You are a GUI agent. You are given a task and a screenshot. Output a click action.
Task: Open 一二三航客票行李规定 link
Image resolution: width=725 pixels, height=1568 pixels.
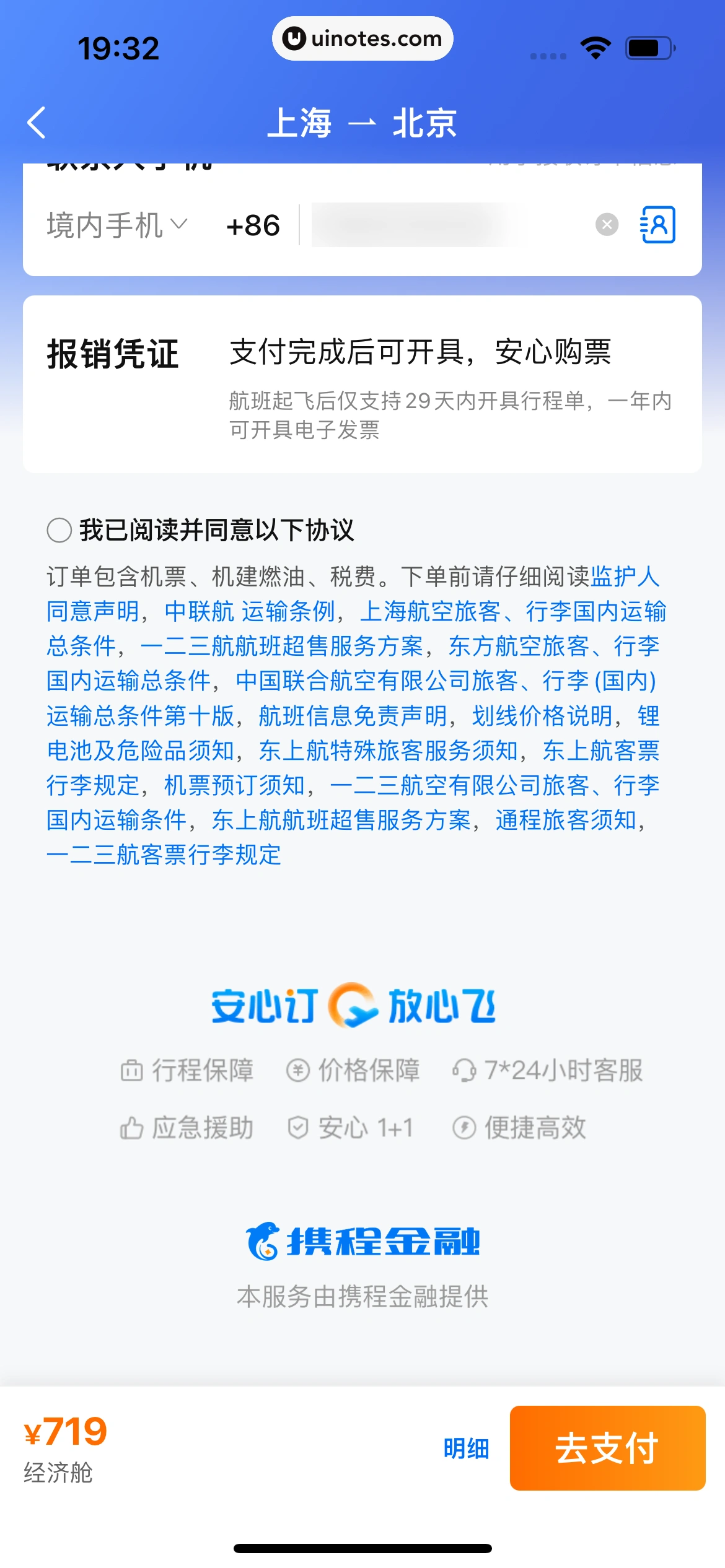(164, 855)
